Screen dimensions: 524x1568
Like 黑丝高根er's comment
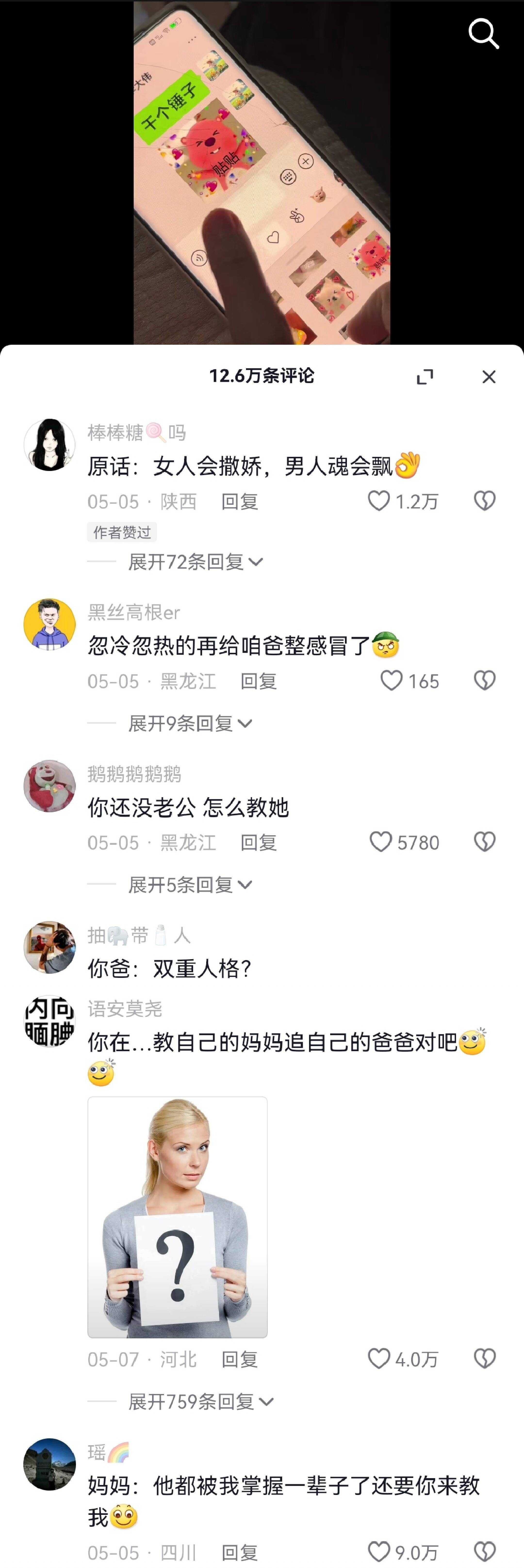click(391, 680)
